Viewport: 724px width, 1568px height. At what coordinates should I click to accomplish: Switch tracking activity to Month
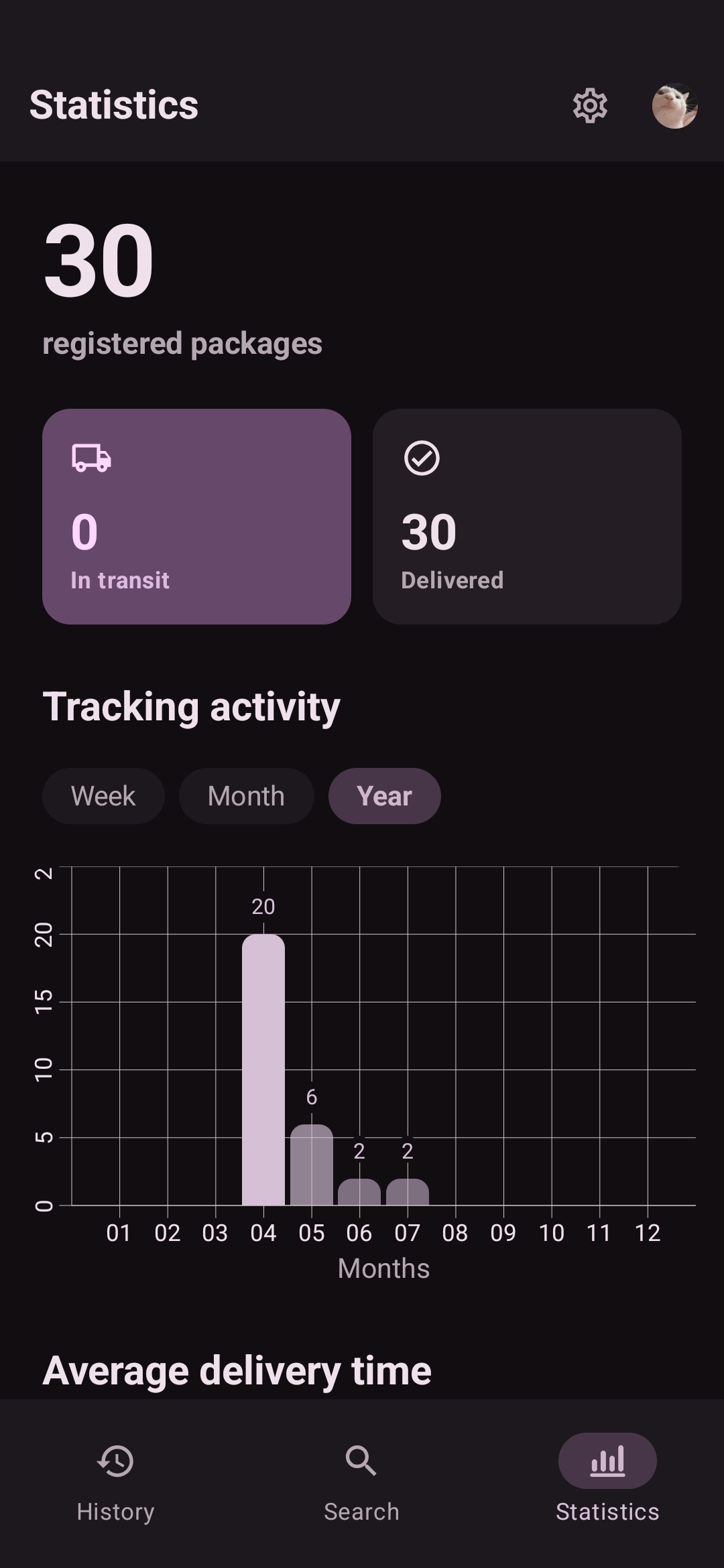coord(246,796)
